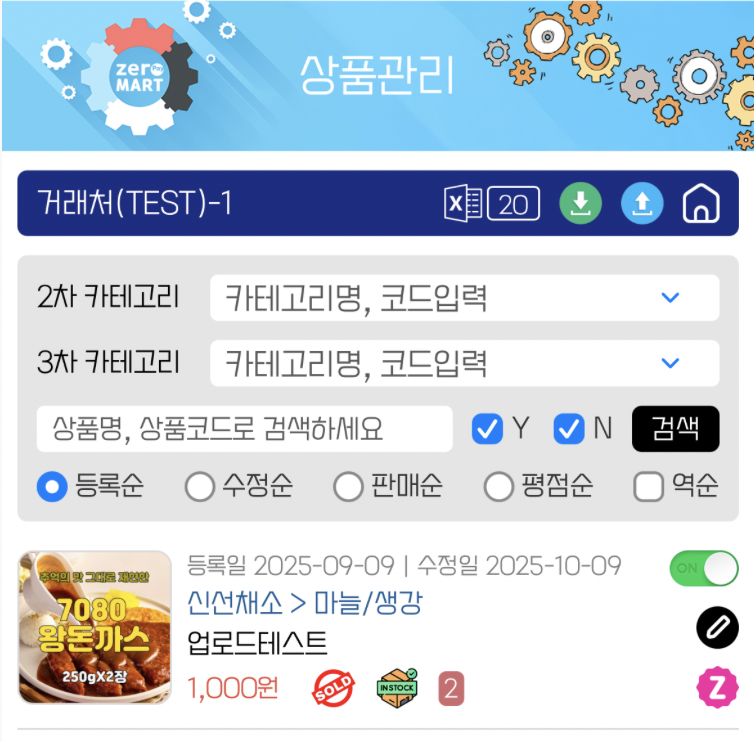Open the 7080 왕돈까스 product image
The height and width of the screenshot is (742, 754).
(95, 627)
